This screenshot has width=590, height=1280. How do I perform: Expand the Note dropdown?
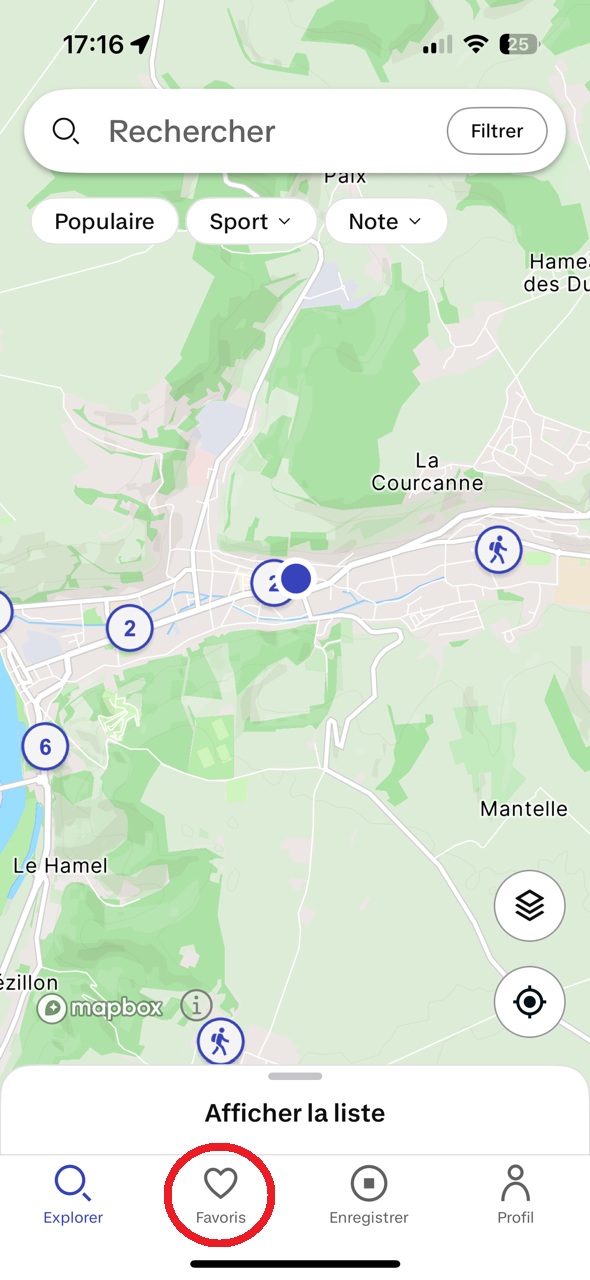point(386,222)
